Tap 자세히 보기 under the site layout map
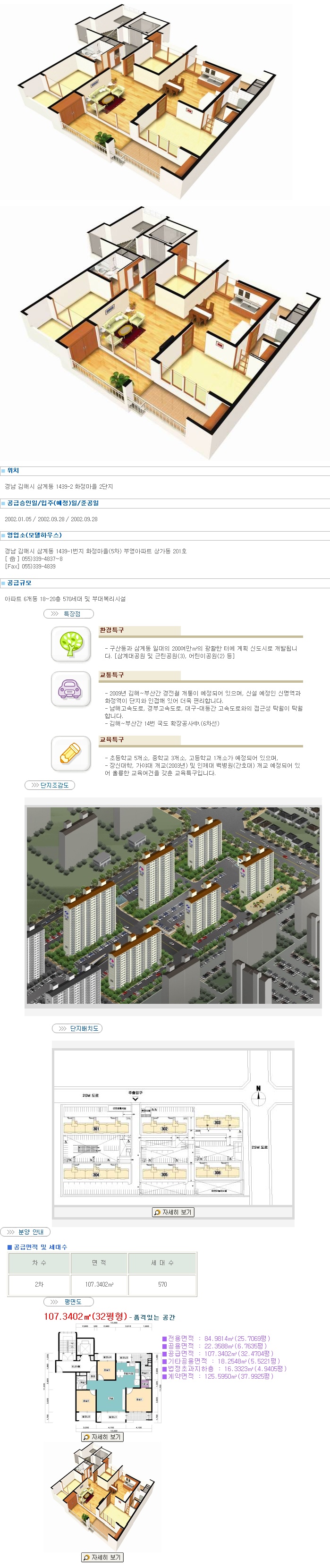Image resolution: width=330 pixels, height=1568 pixels. (173, 1212)
